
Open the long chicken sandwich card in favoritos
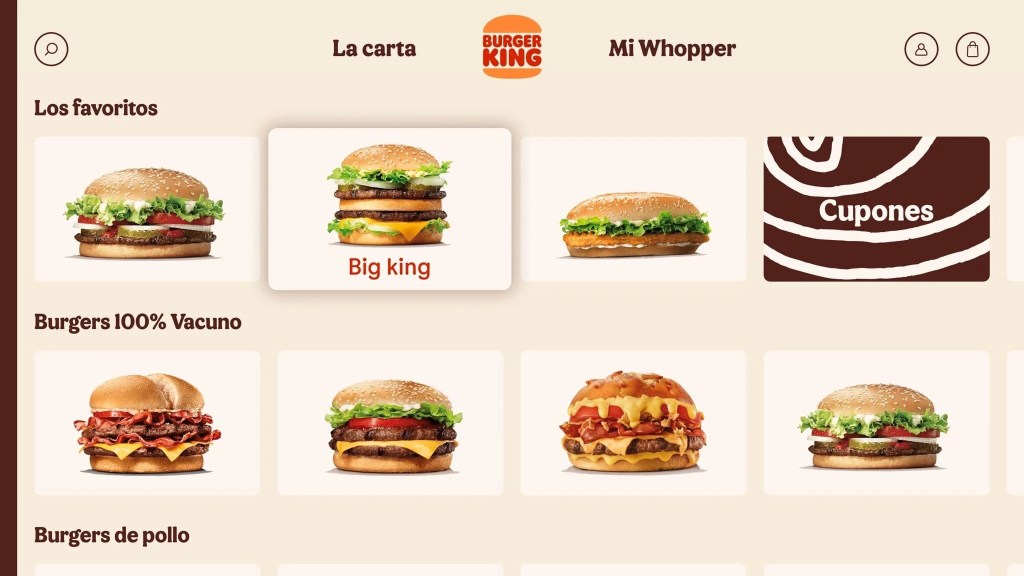coord(633,209)
